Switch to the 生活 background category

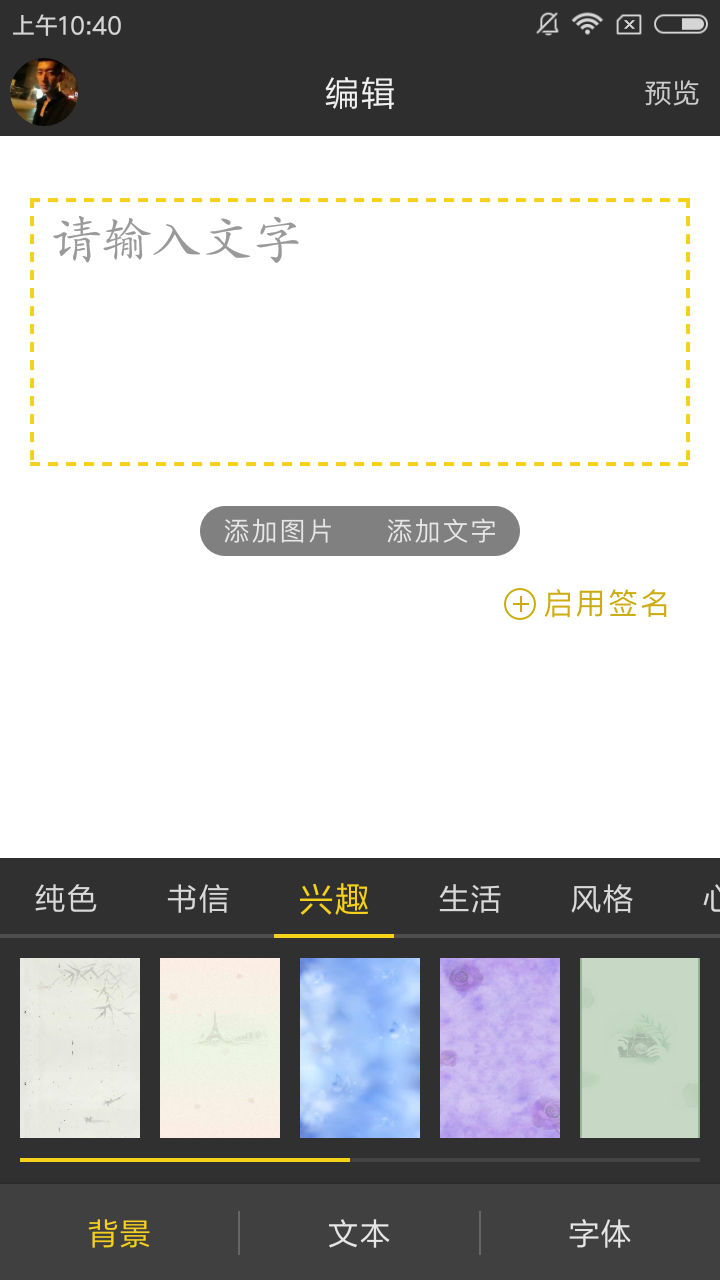coord(470,898)
